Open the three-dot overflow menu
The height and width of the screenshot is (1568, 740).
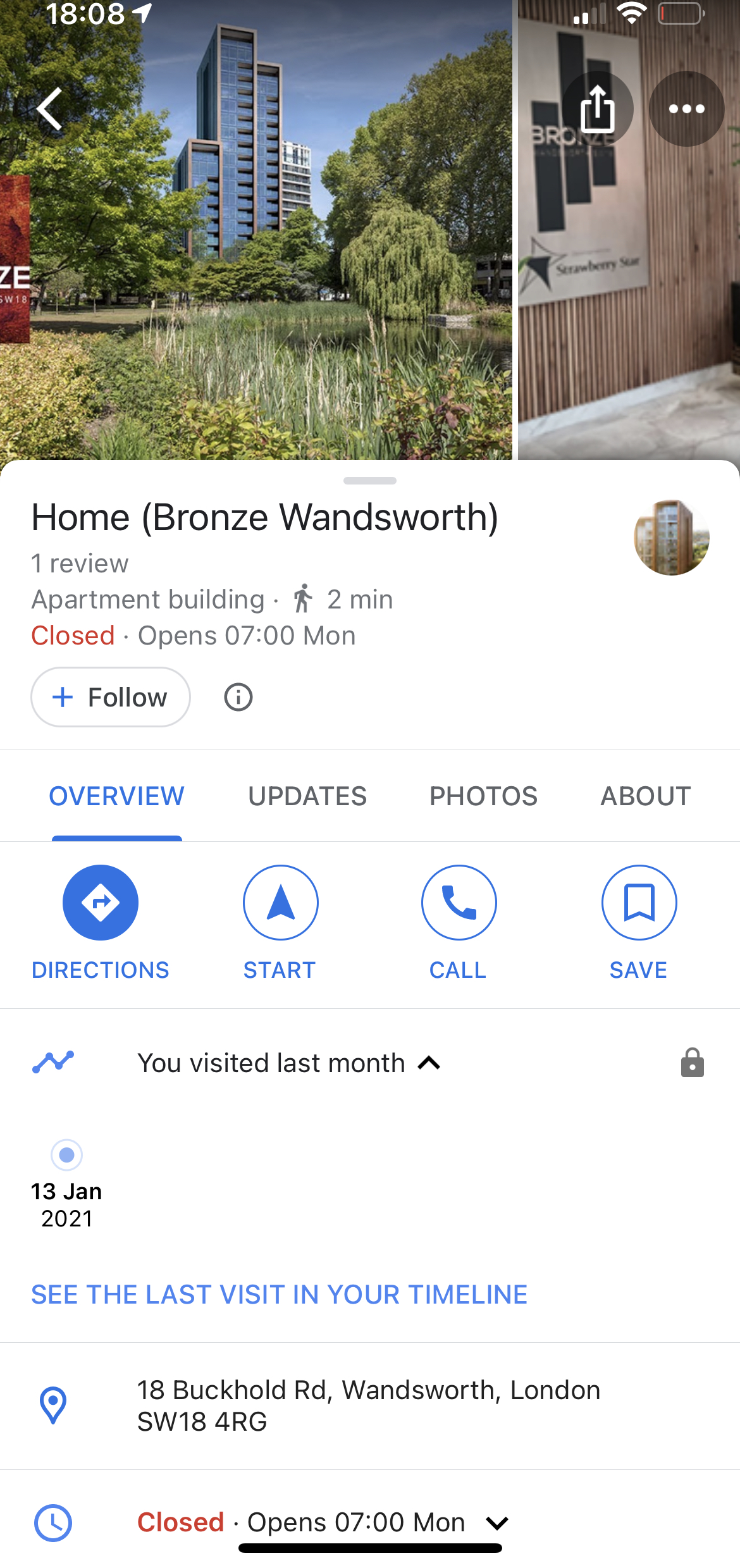pyautogui.click(x=686, y=109)
